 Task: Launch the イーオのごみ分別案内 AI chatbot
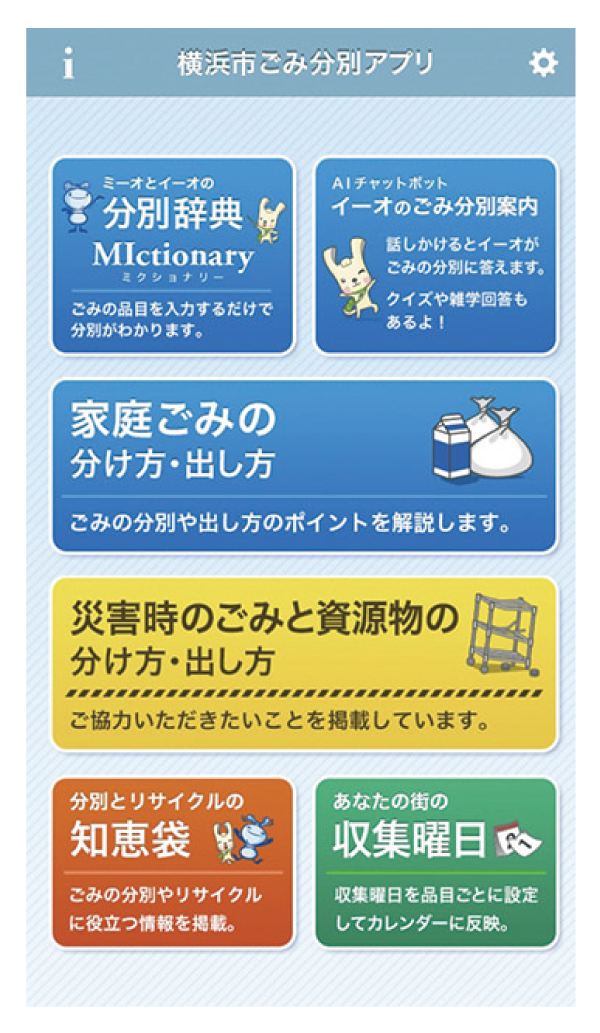coord(436,255)
